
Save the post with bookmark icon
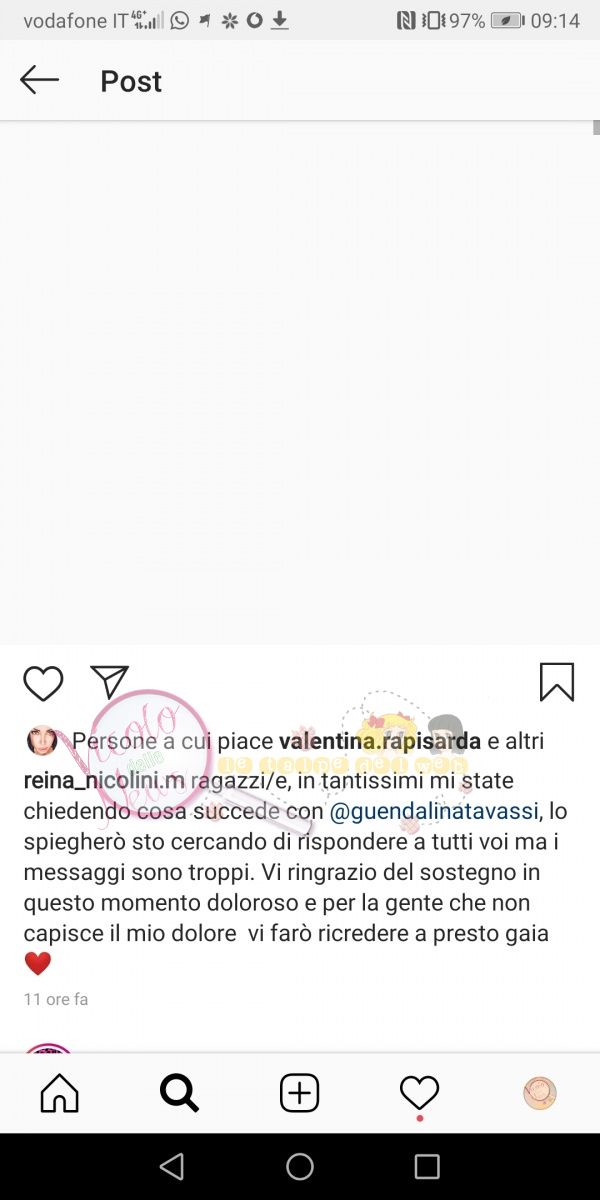click(556, 682)
